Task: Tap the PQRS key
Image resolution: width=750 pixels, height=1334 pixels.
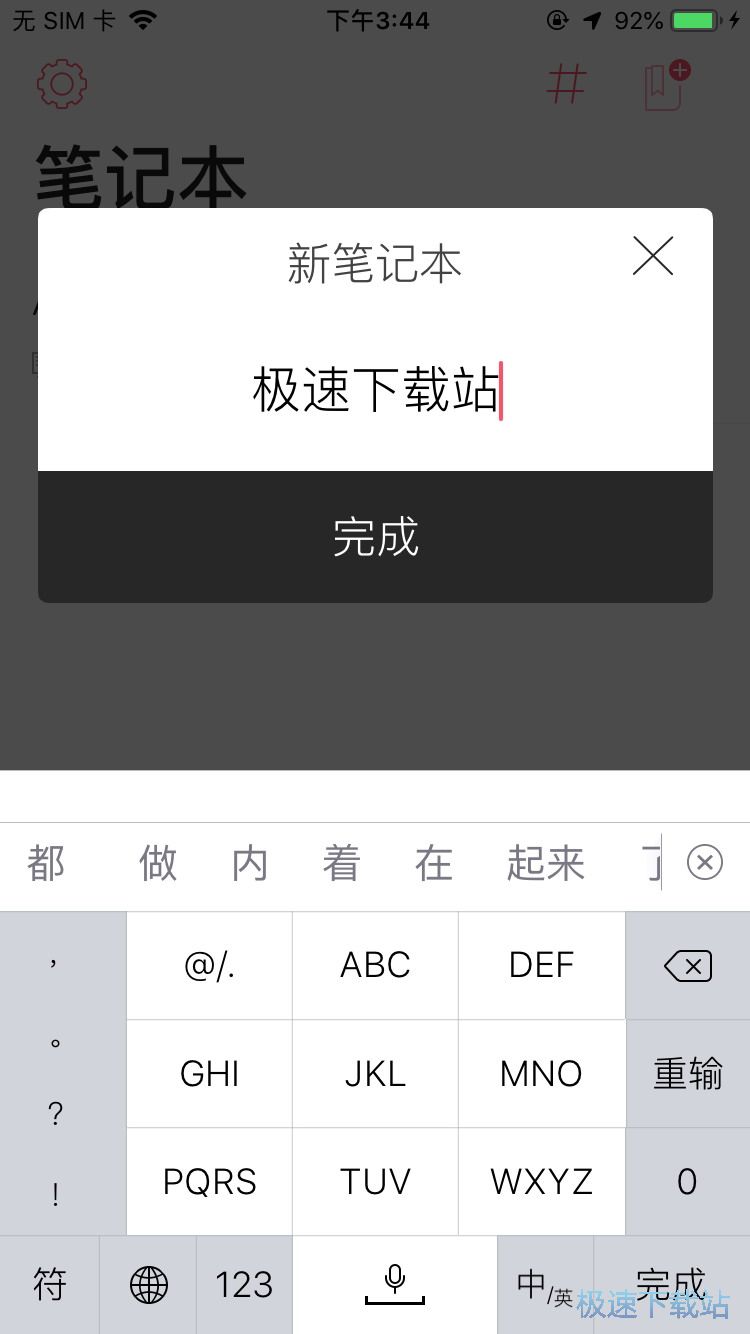Action: pos(209,1181)
